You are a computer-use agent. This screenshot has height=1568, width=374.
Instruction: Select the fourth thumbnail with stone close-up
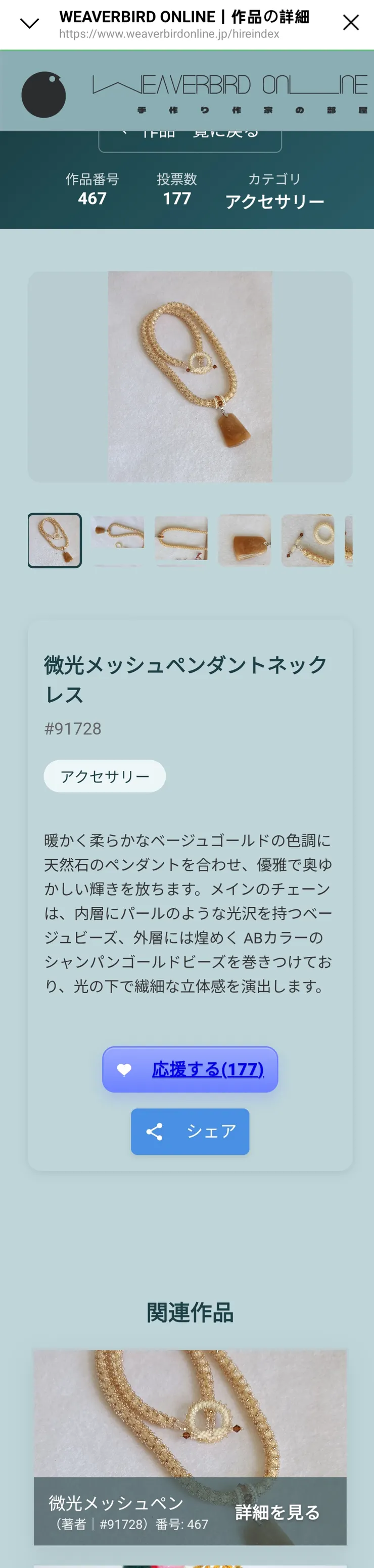pyautogui.click(x=244, y=540)
